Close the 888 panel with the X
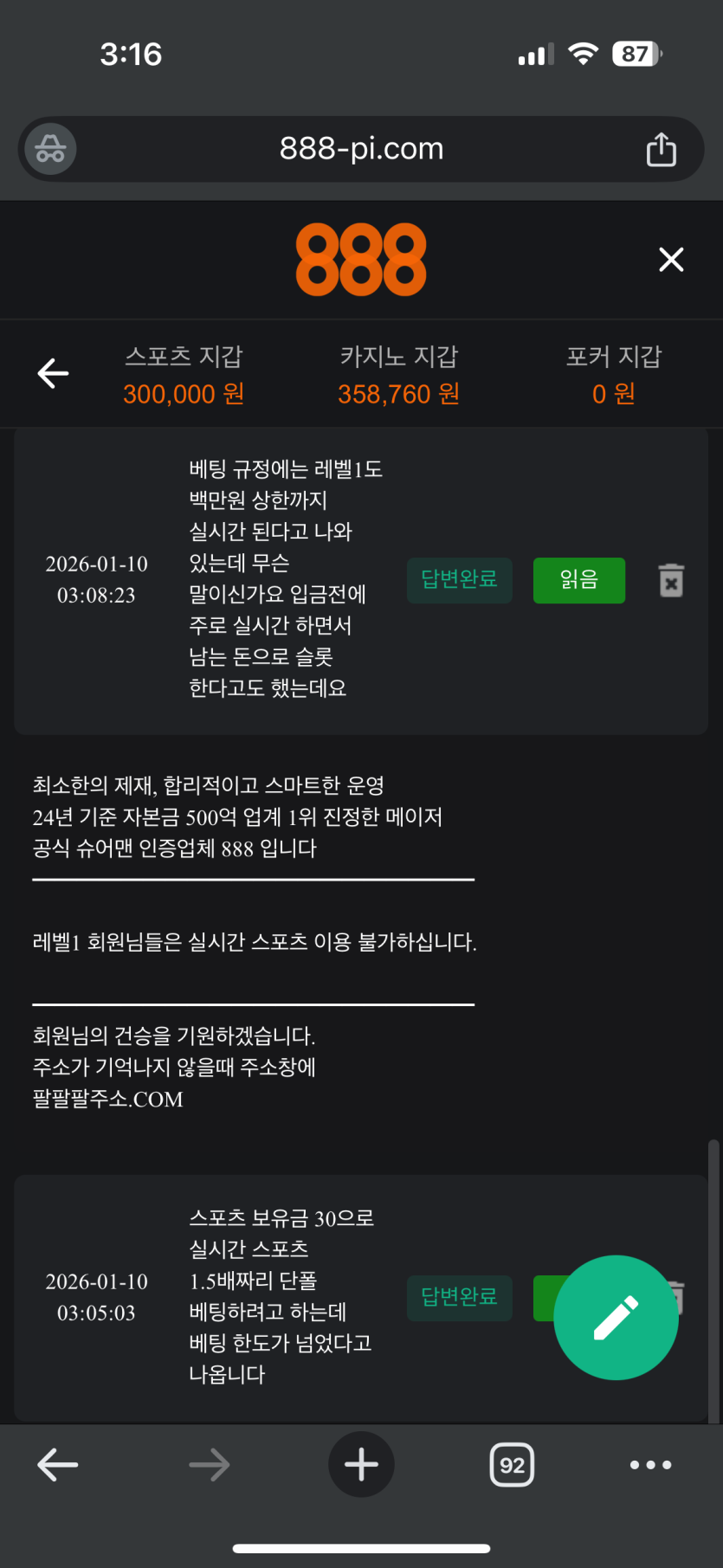 pos(671,260)
